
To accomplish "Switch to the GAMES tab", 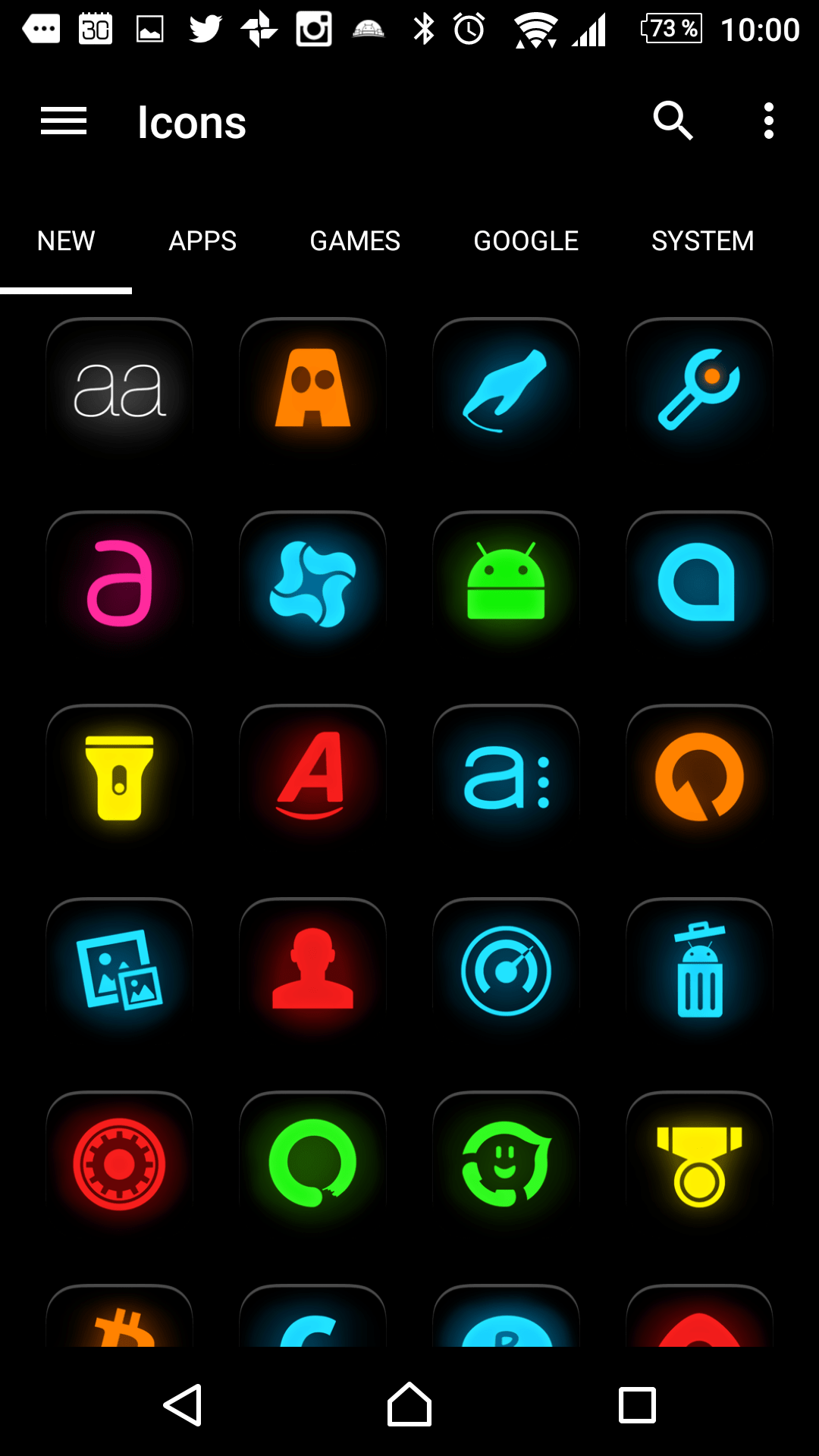I will click(355, 241).
